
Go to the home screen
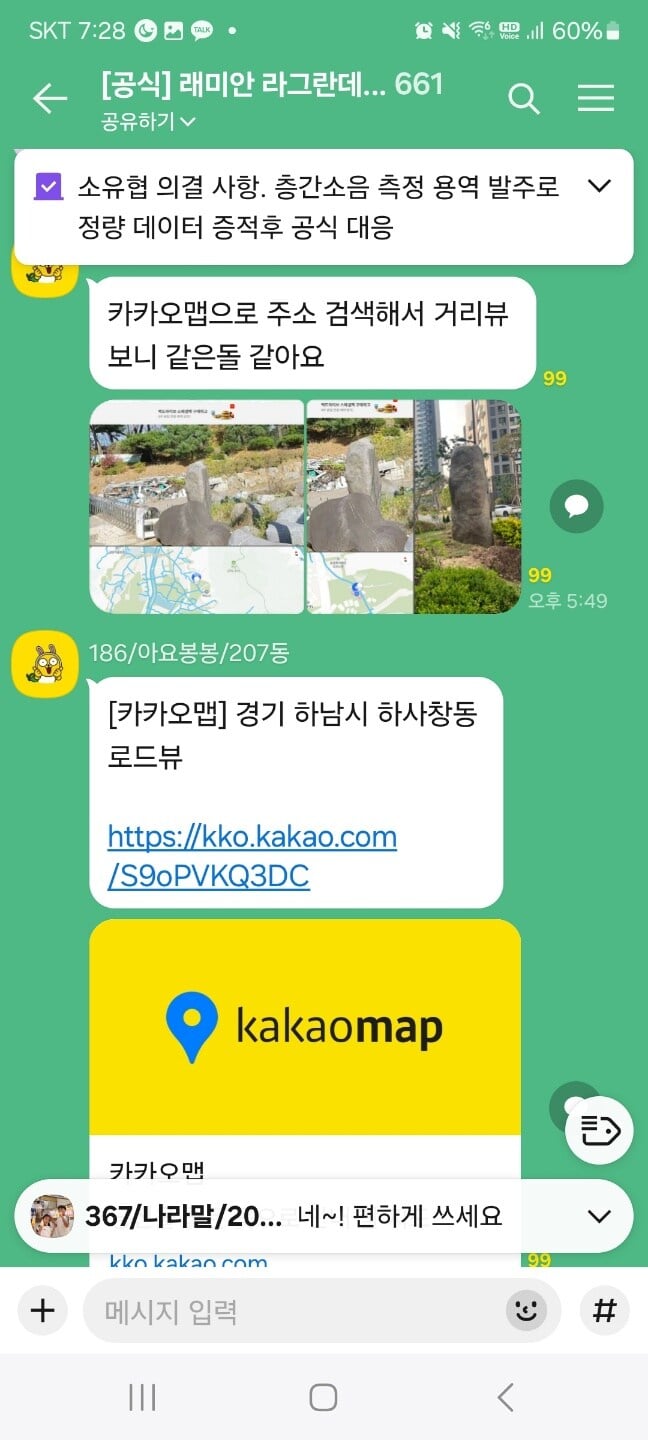pyautogui.click(x=323, y=1397)
